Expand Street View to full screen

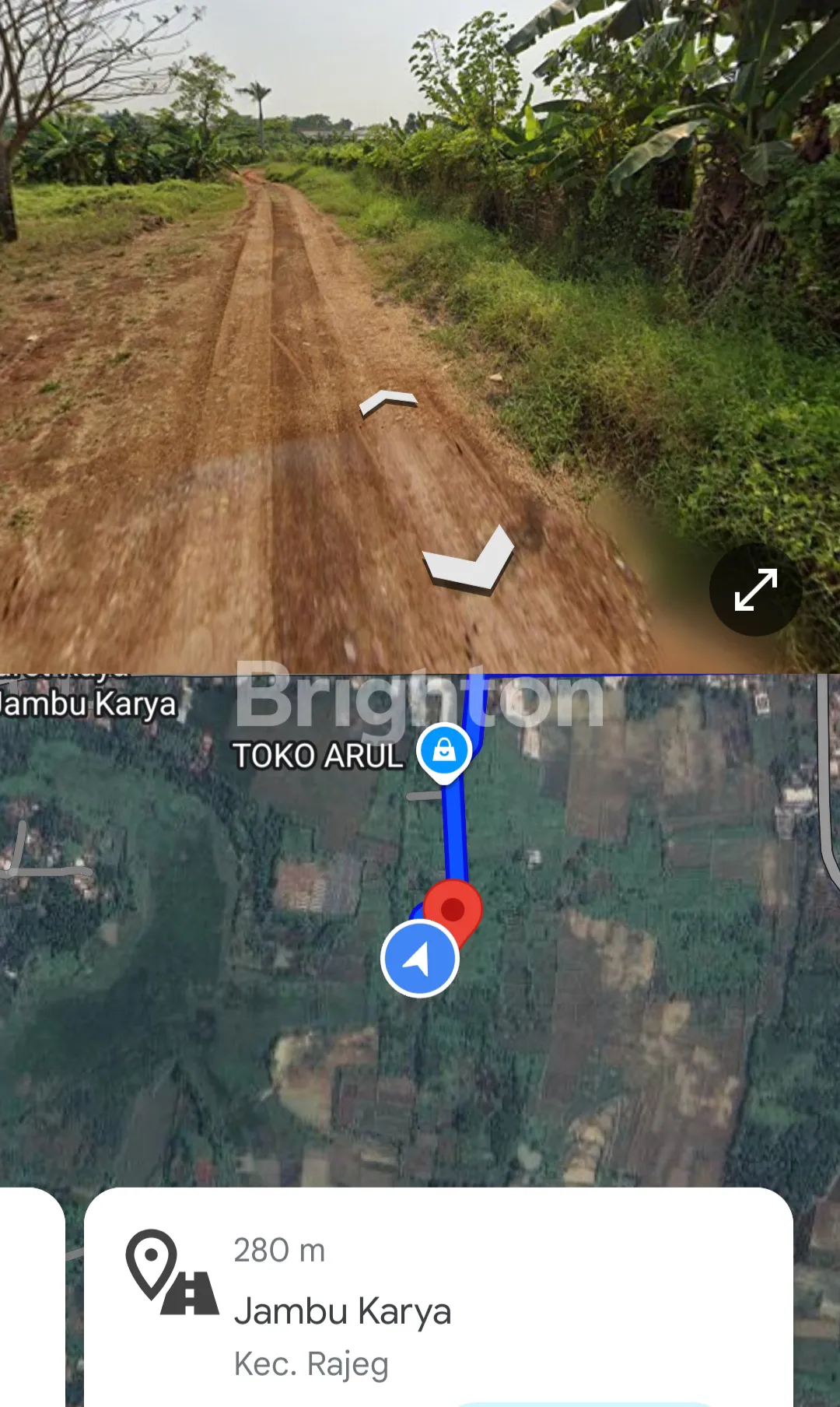point(755,590)
